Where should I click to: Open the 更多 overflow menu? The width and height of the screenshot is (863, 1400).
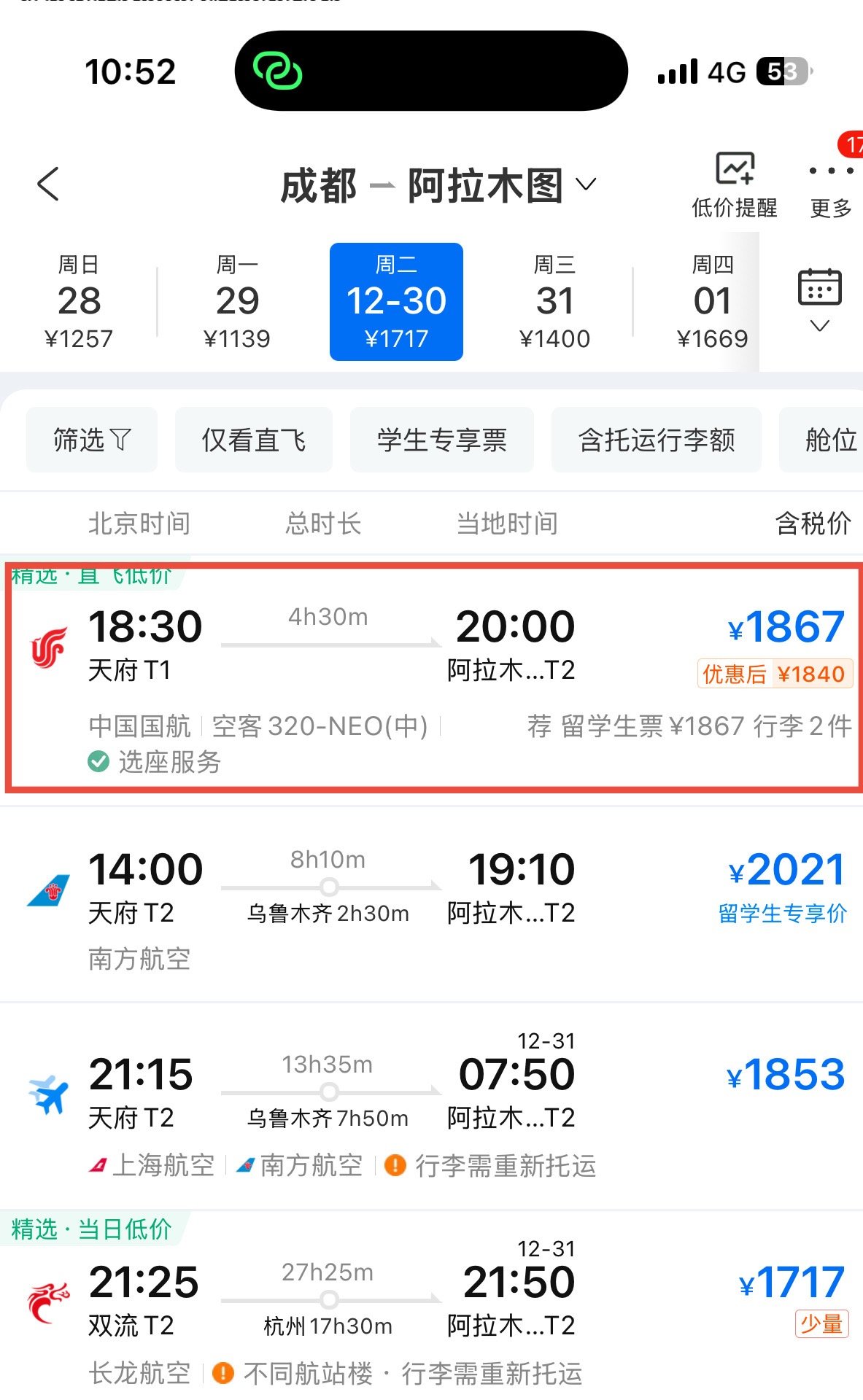pos(831,185)
